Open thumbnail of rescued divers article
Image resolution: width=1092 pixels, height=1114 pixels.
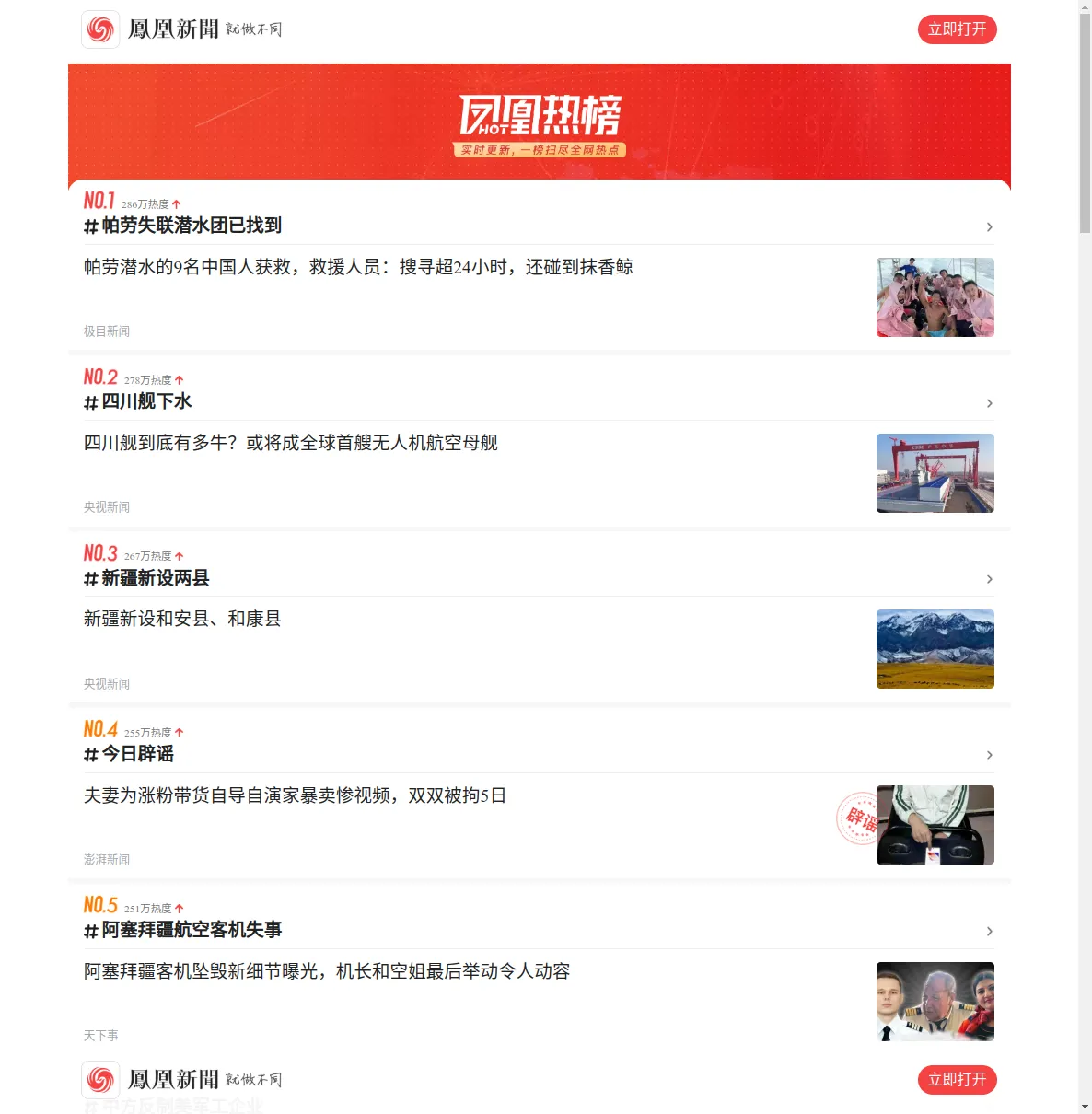coord(935,297)
